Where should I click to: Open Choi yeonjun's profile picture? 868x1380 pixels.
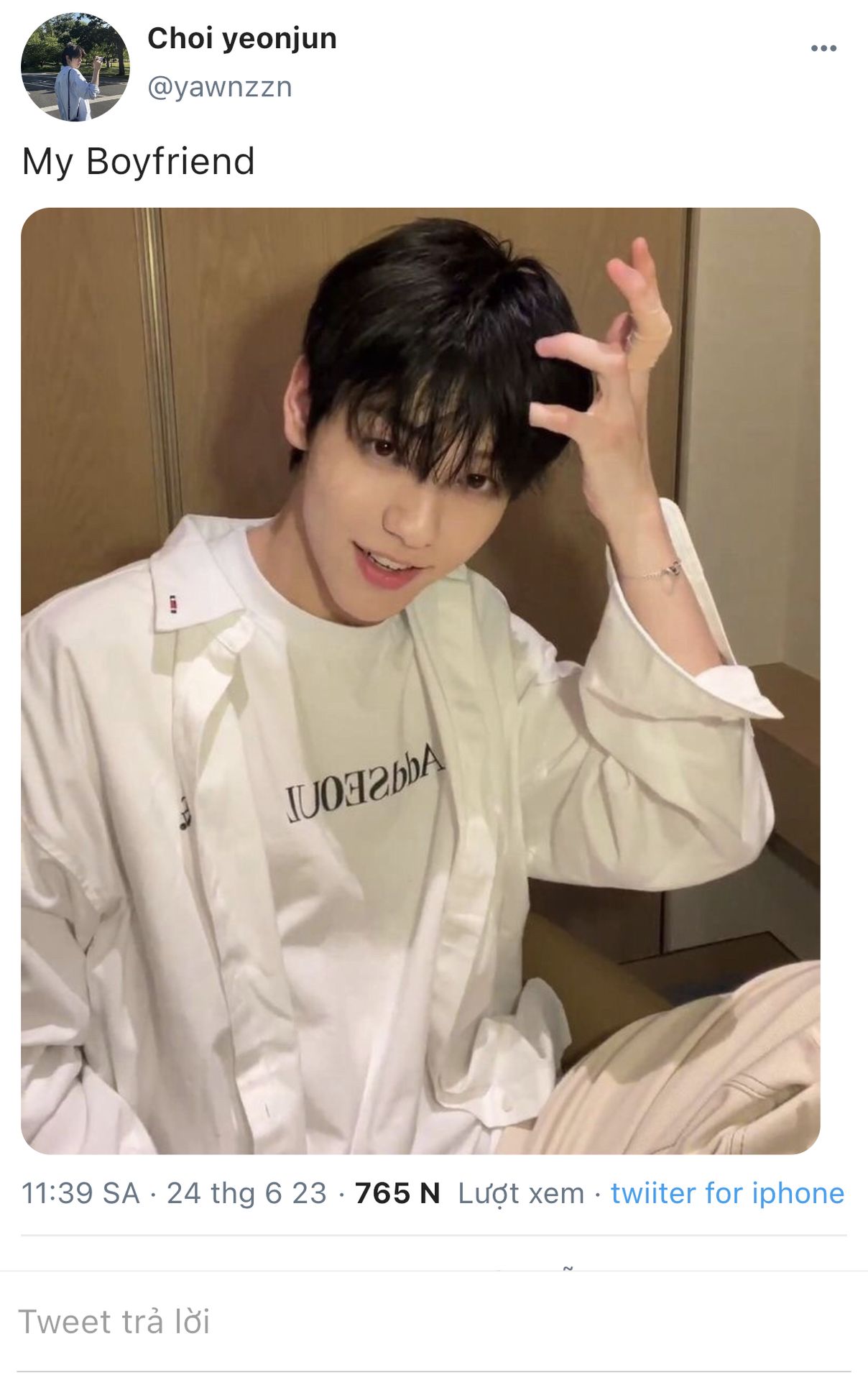(x=75, y=66)
